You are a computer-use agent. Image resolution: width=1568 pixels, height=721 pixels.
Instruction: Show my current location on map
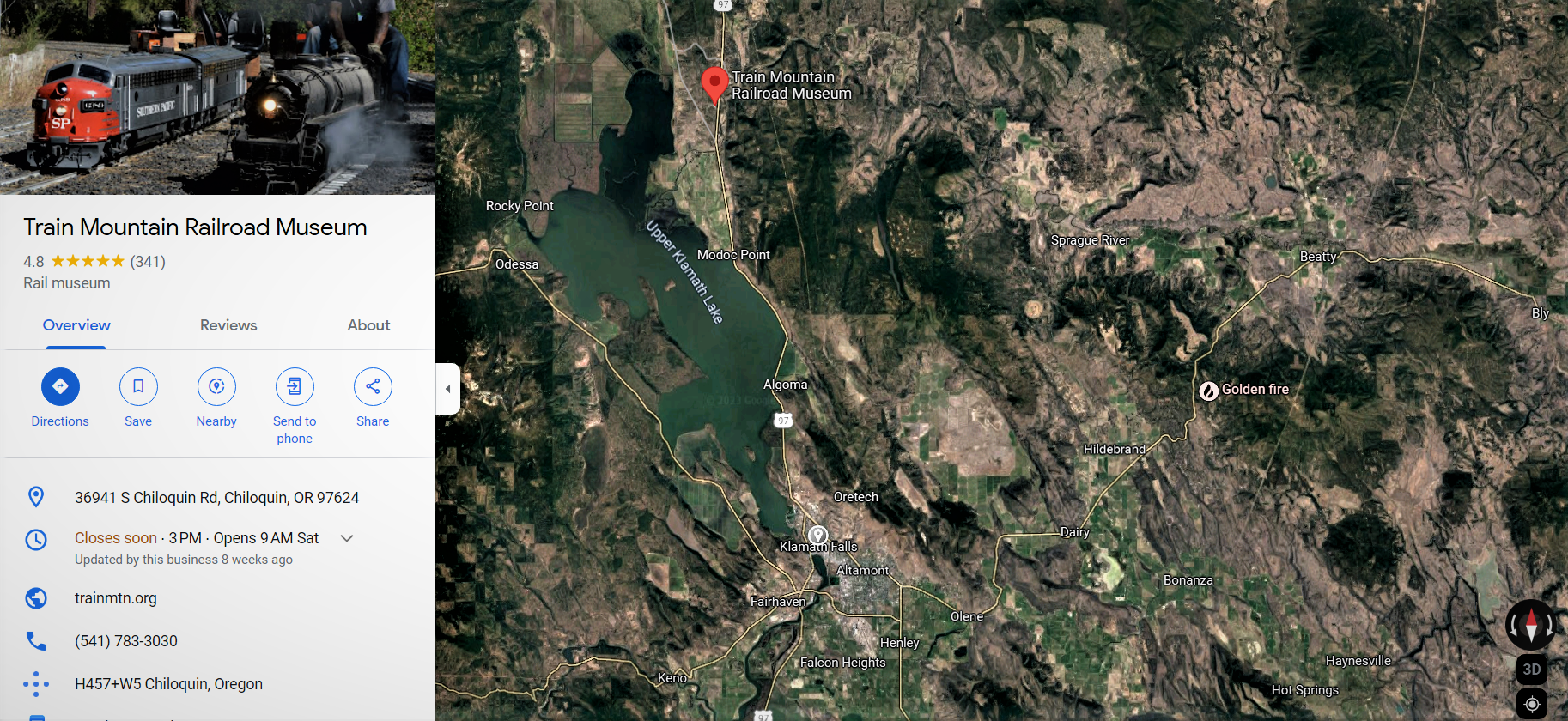click(1531, 704)
